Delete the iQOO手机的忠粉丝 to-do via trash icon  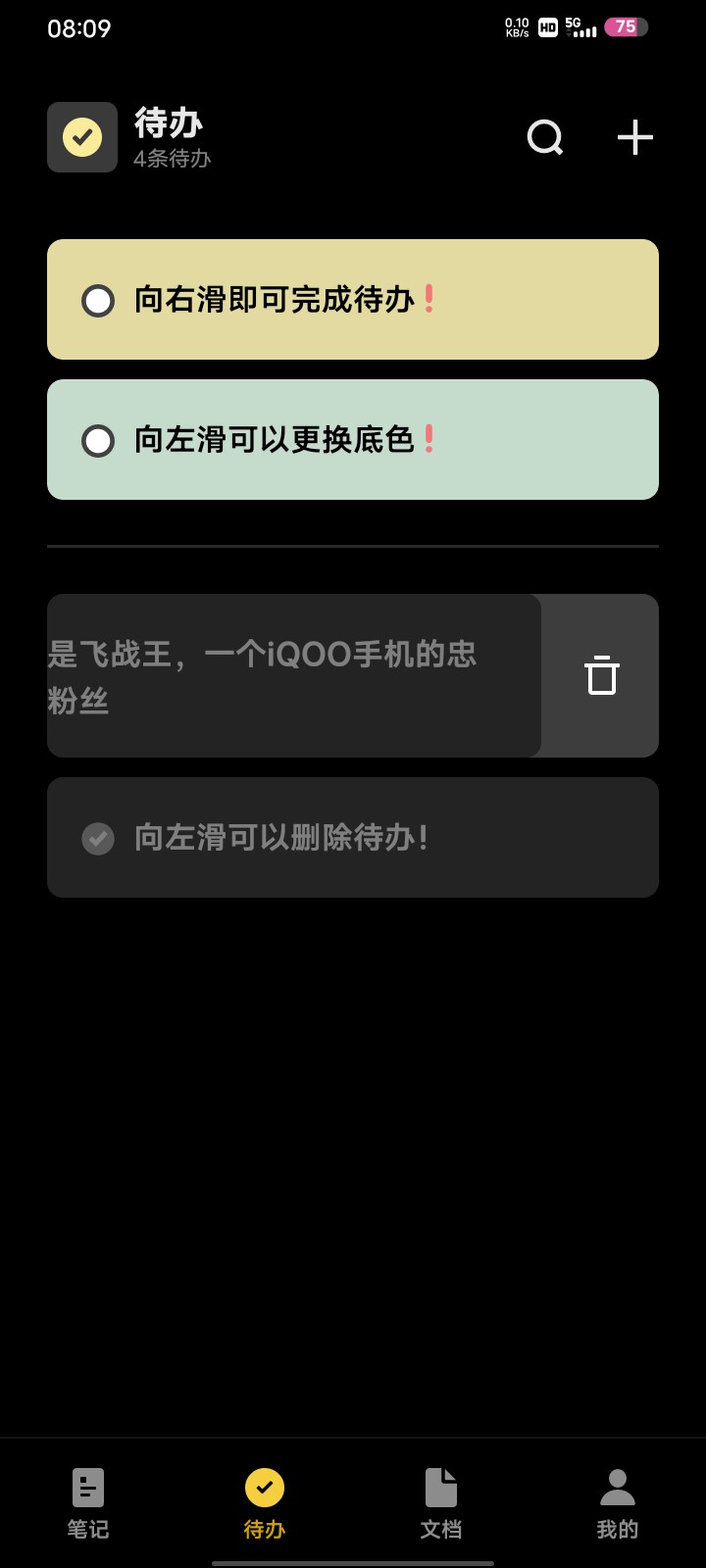[601, 676]
